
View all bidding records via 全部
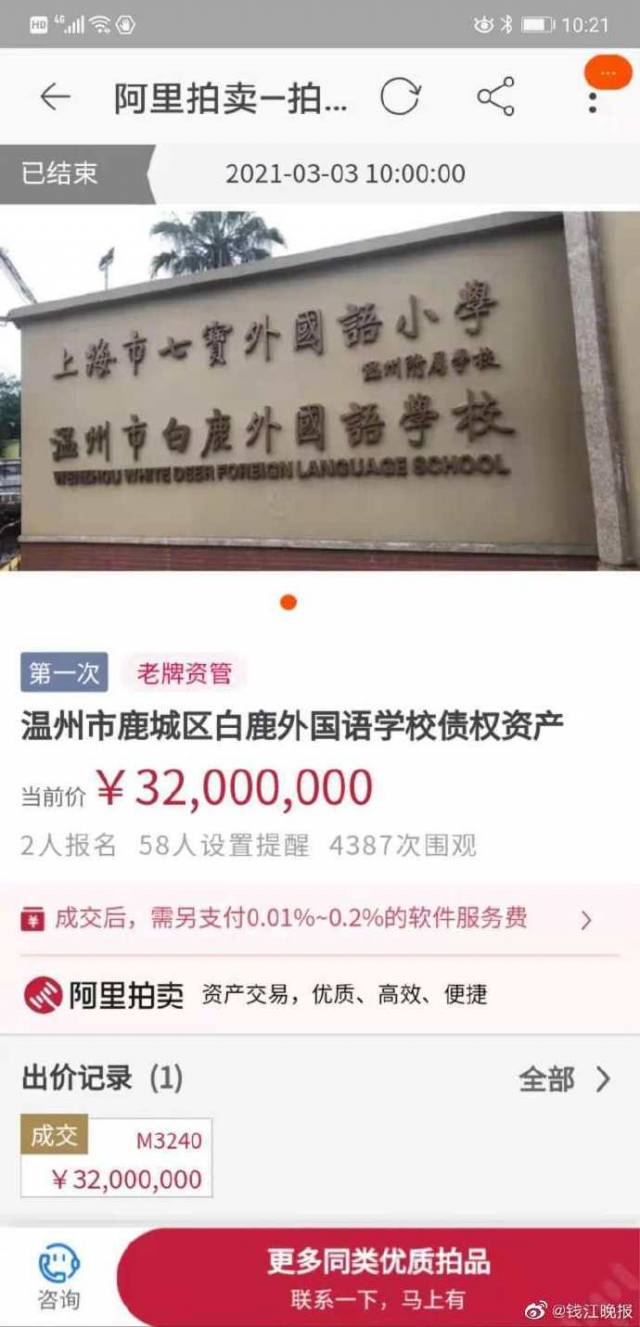pos(563,1079)
